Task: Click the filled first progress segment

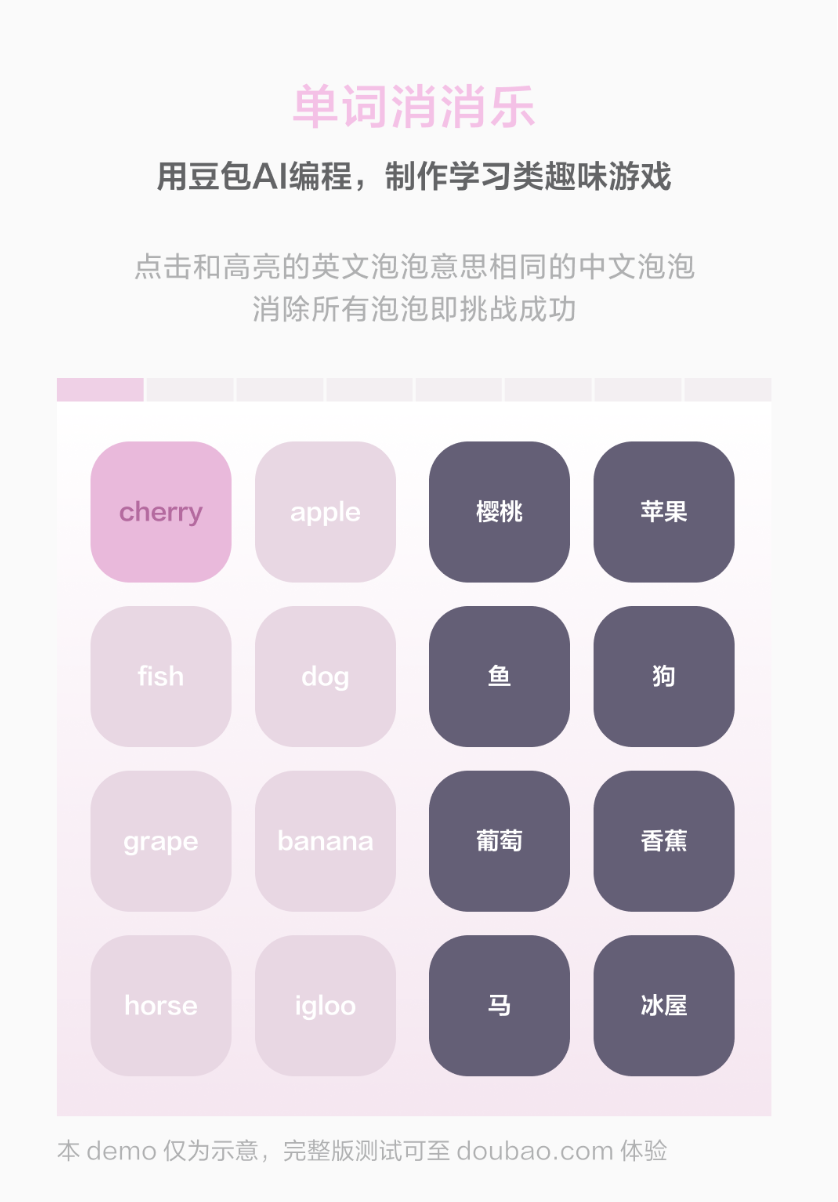Action: tap(100, 389)
